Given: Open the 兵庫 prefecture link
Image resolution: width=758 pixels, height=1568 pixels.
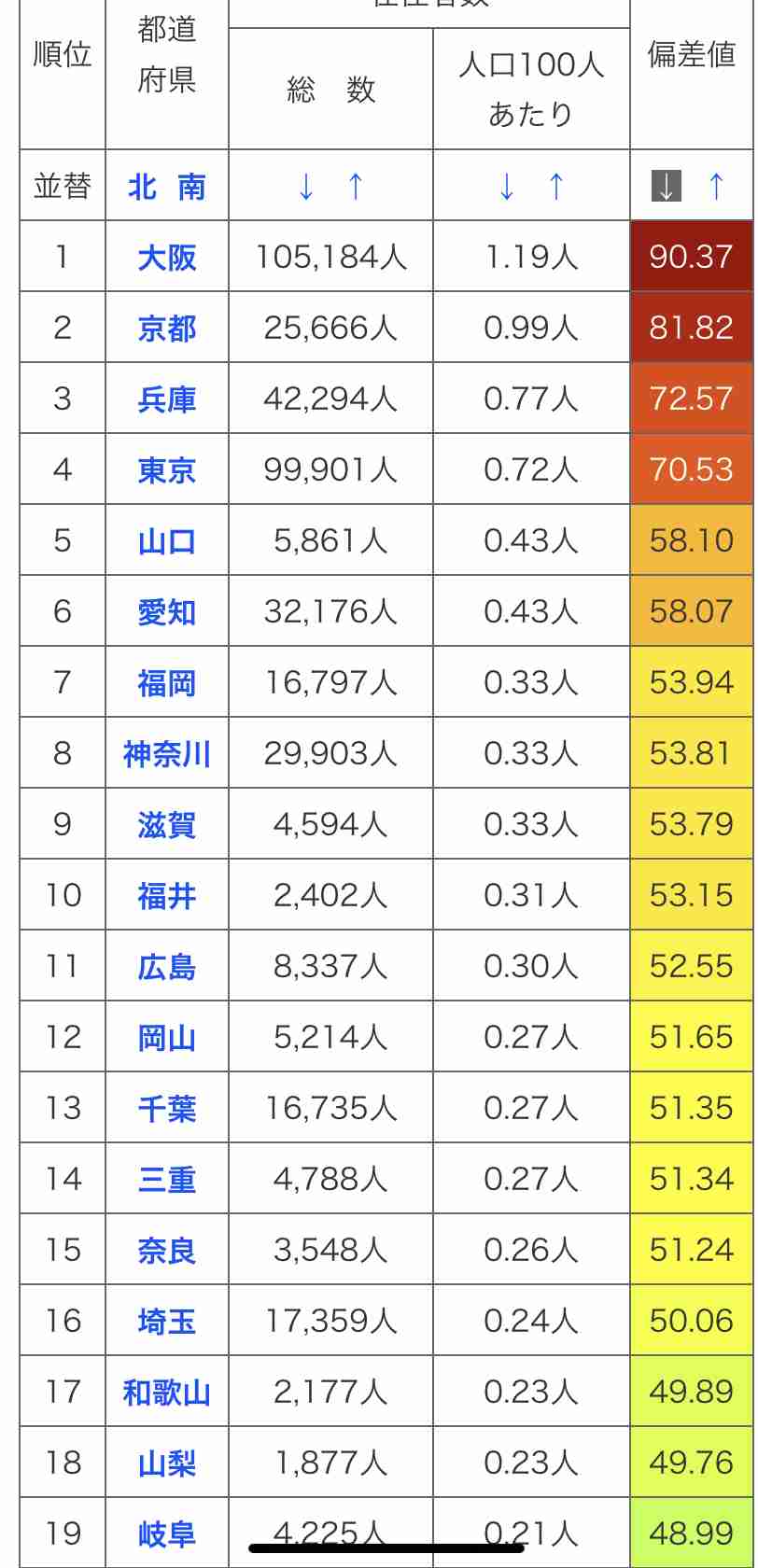Looking at the screenshot, I should [x=167, y=399].
